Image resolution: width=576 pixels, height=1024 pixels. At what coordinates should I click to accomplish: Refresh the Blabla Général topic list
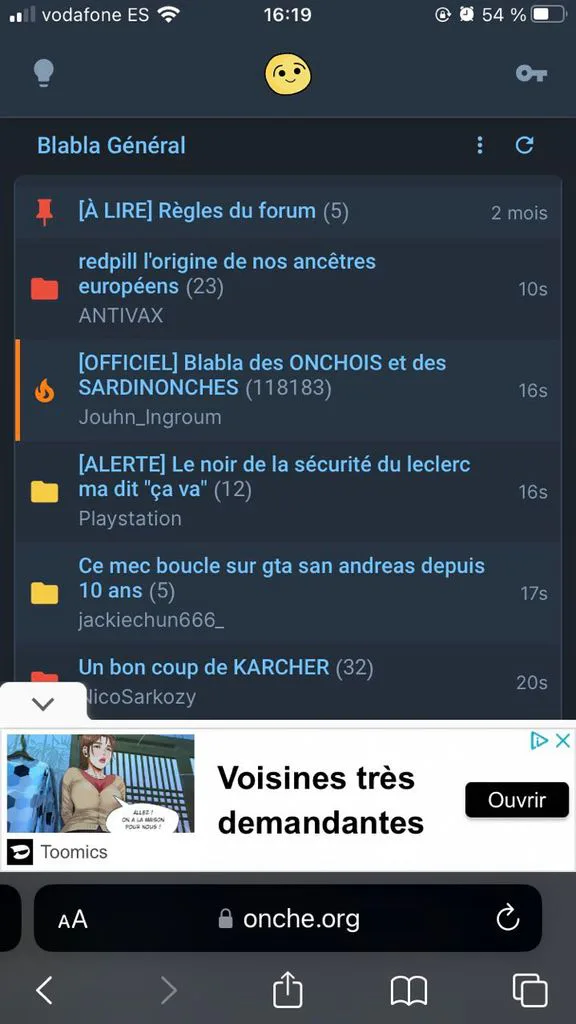[525, 145]
